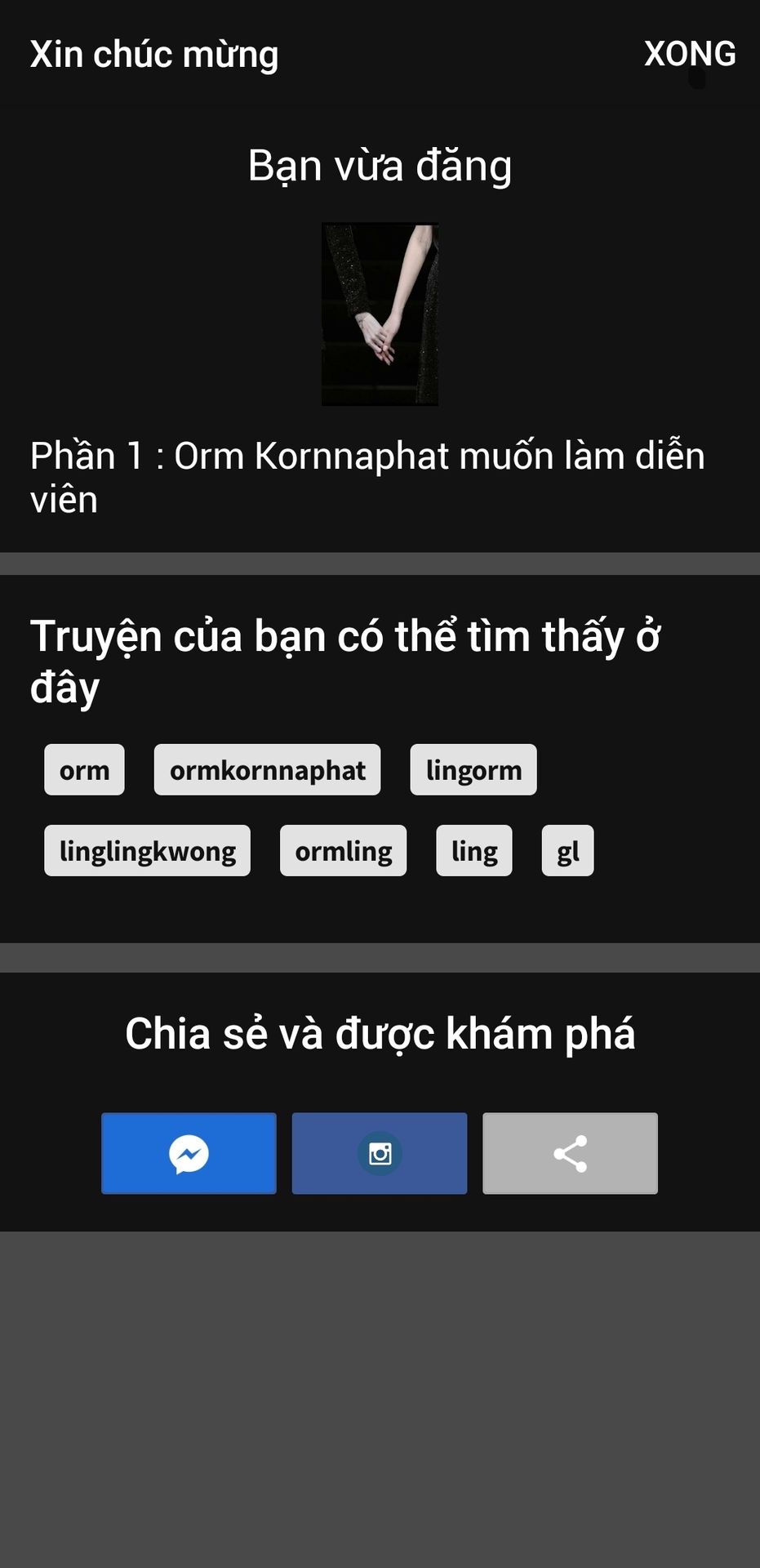Viewport: 760px width, 1568px height.
Task: Select the orm tag chip
Action: pos(84,769)
